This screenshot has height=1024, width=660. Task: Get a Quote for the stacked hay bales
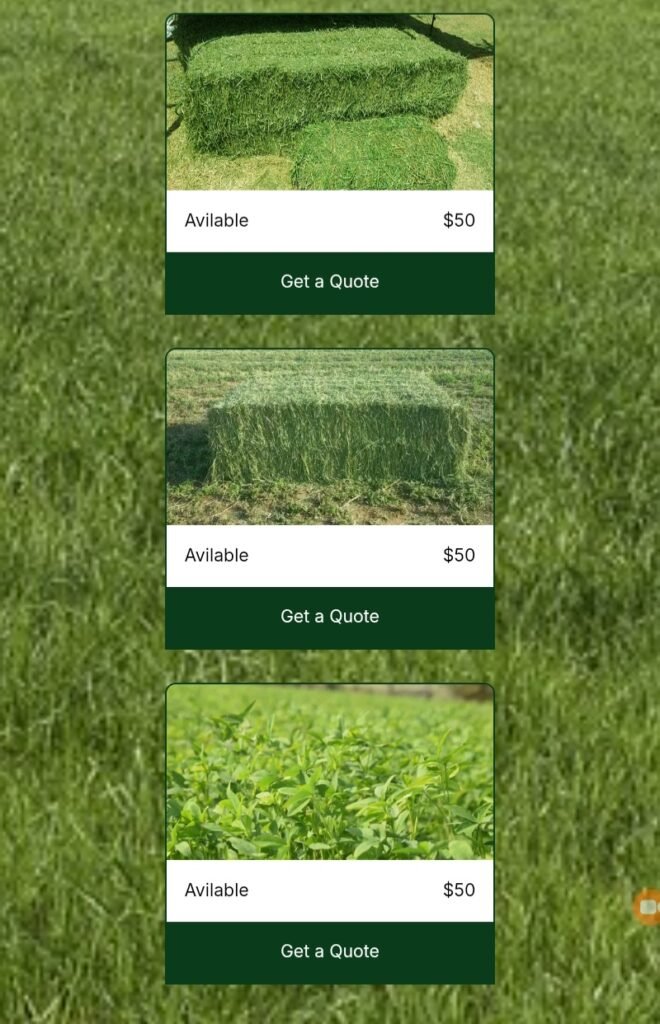pos(330,282)
